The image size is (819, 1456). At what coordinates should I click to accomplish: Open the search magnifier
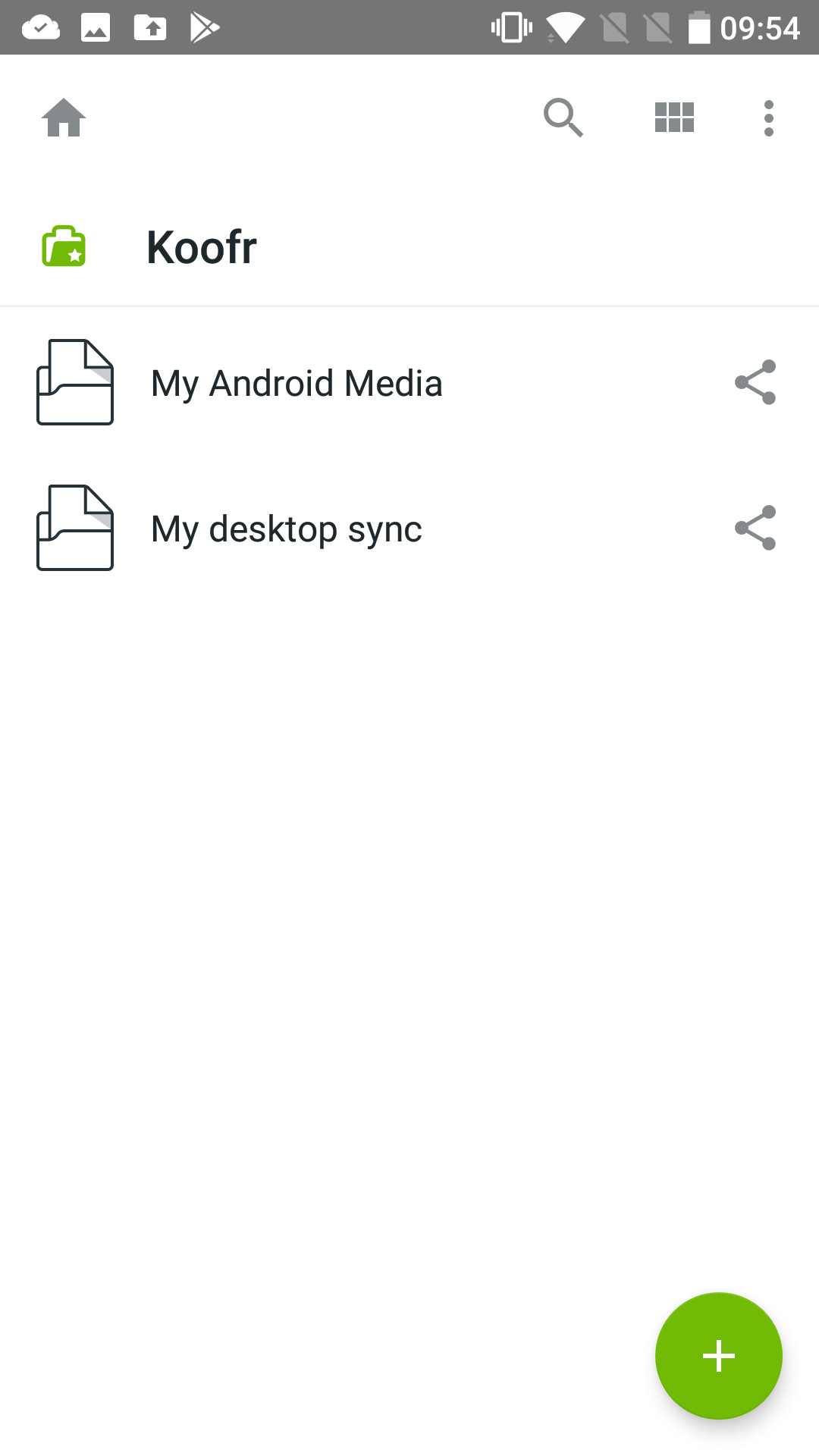tap(563, 118)
